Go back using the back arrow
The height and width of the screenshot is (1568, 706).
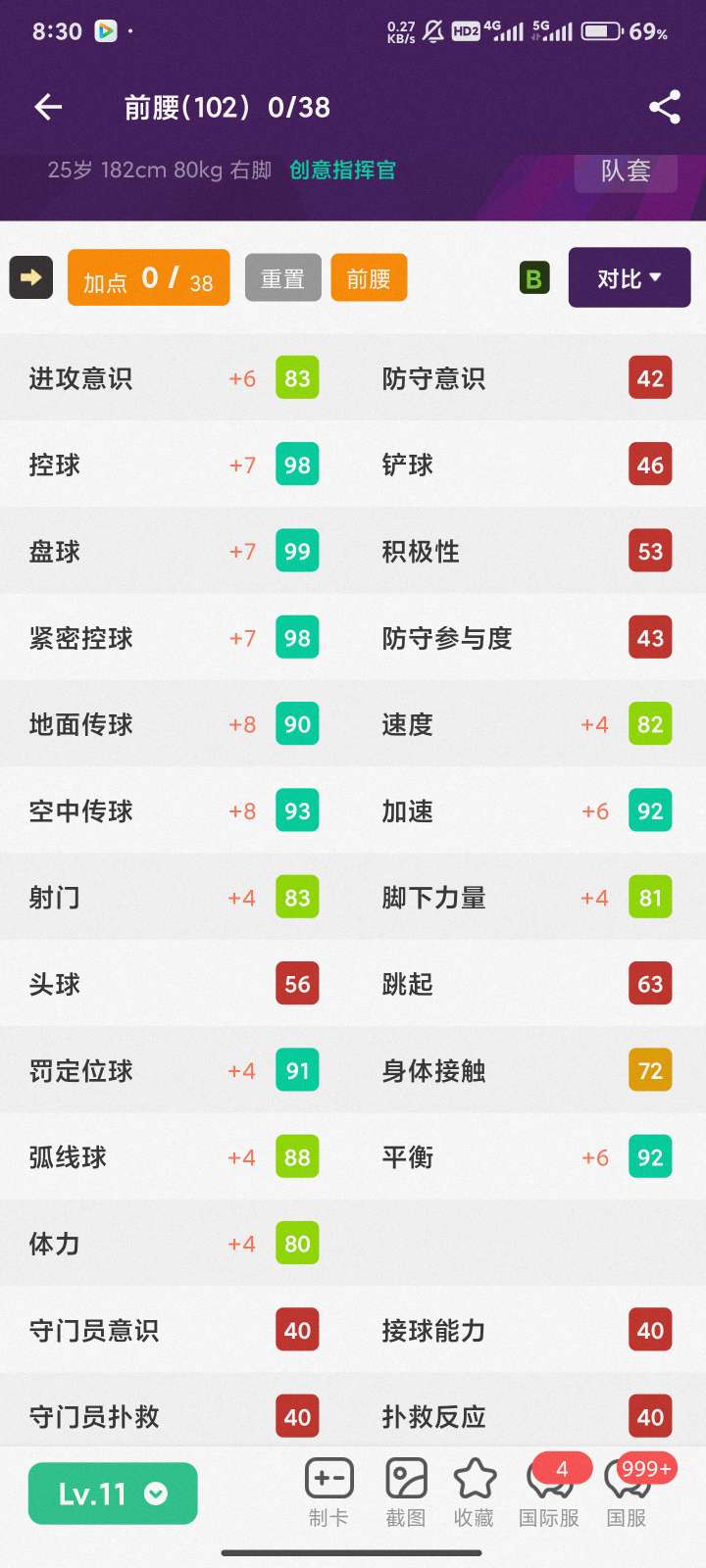tap(48, 107)
